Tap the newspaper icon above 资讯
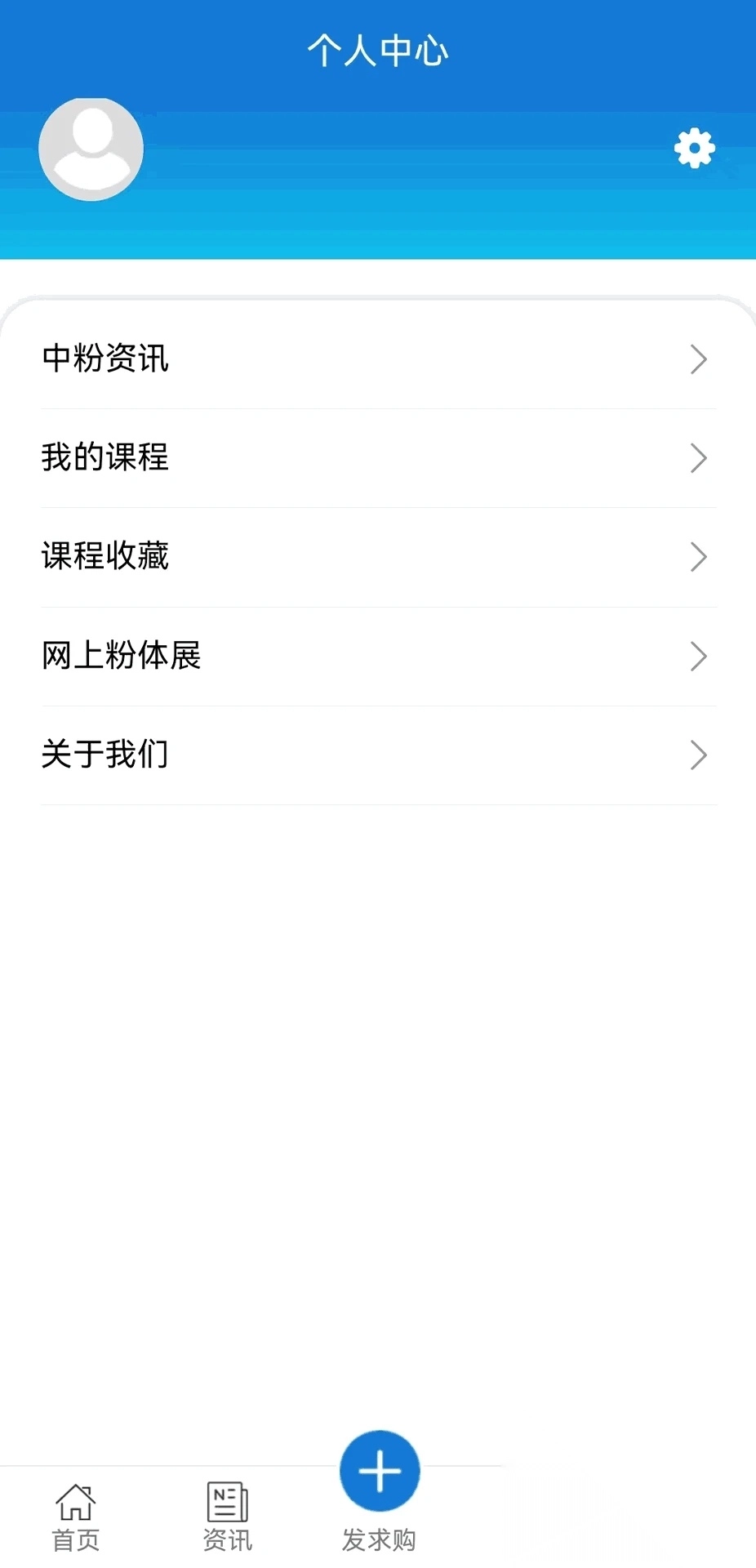756x1568 pixels. [x=226, y=1499]
